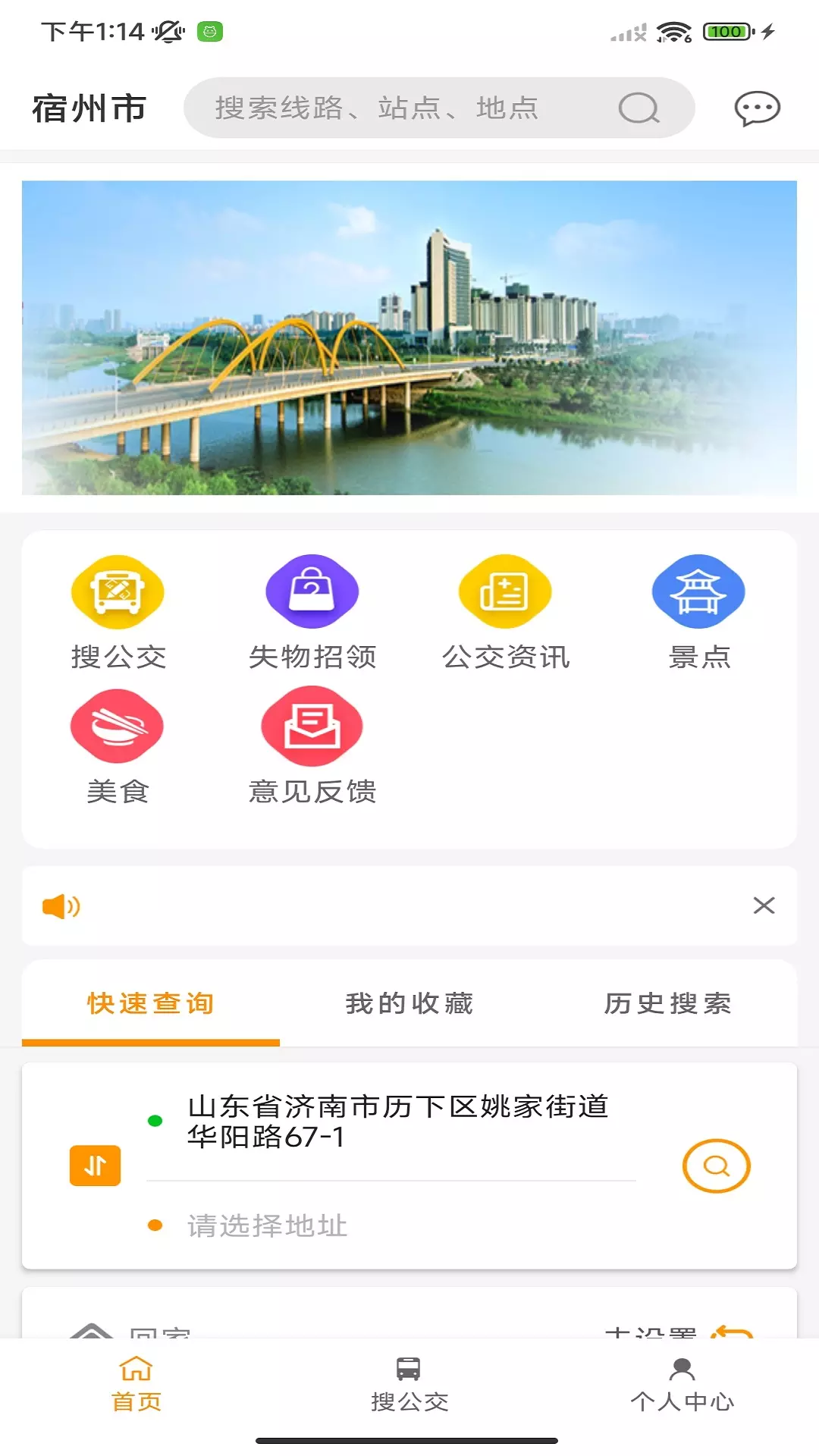Switch to 我的收藏 tab
Screen dimensions: 819x1456
[x=409, y=1003]
